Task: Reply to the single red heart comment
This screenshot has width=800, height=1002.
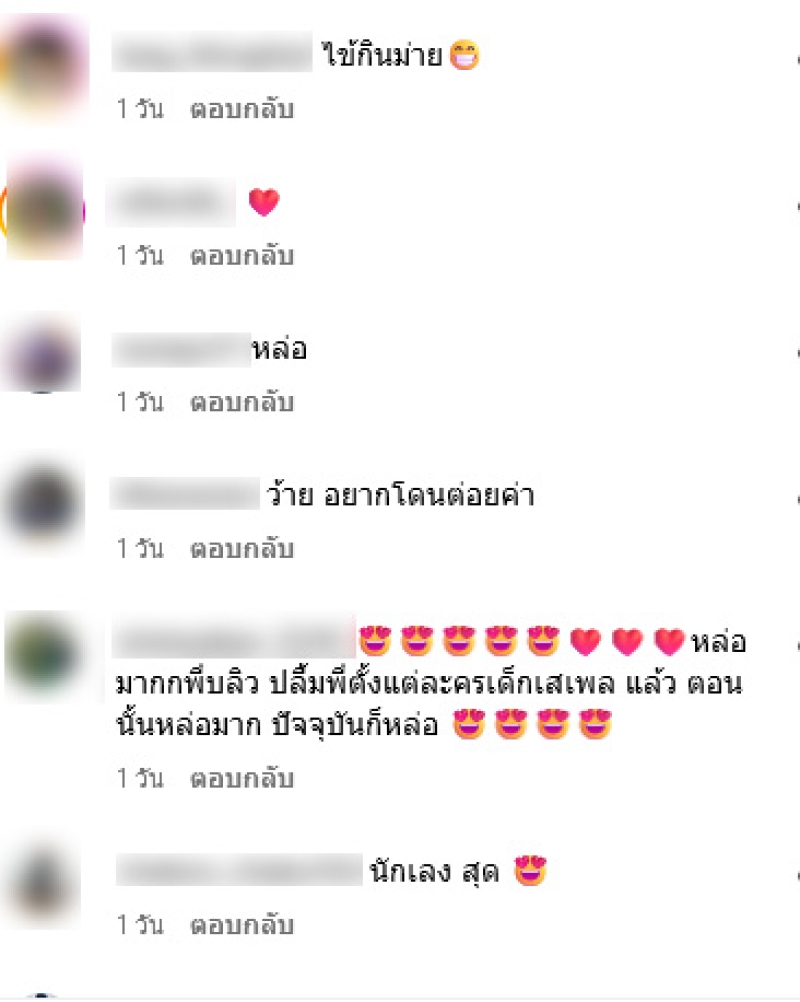Action: click(x=241, y=256)
